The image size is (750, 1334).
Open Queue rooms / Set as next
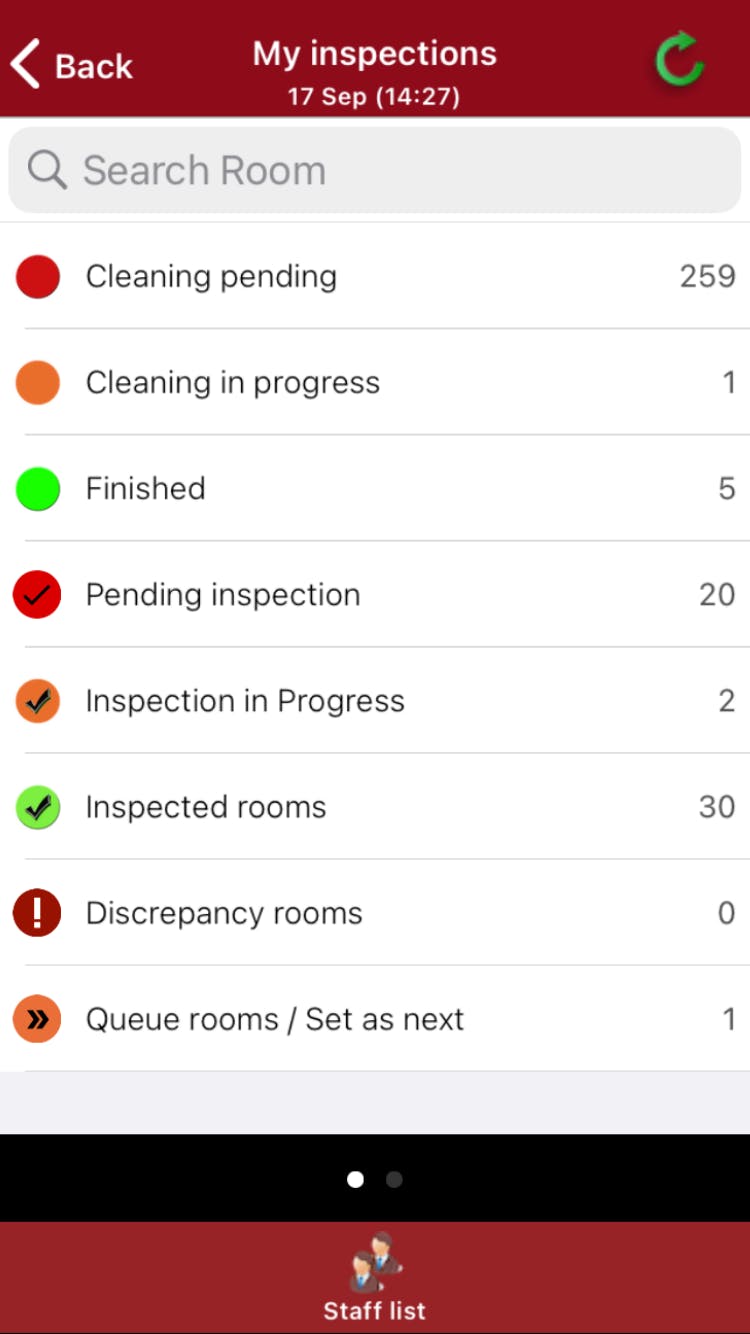tap(375, 1018)
